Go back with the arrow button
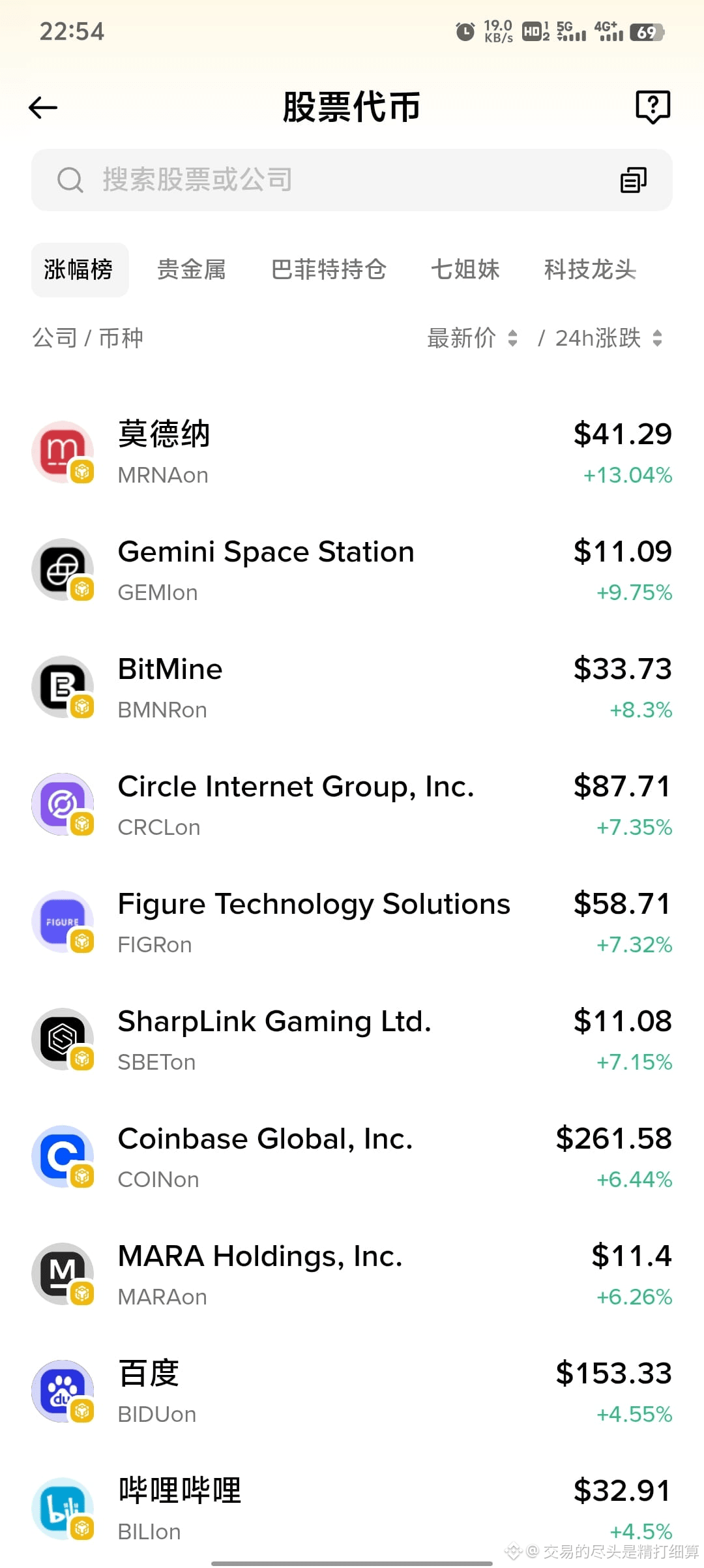This screenshot has width=704, height=1568. point(42,107)
